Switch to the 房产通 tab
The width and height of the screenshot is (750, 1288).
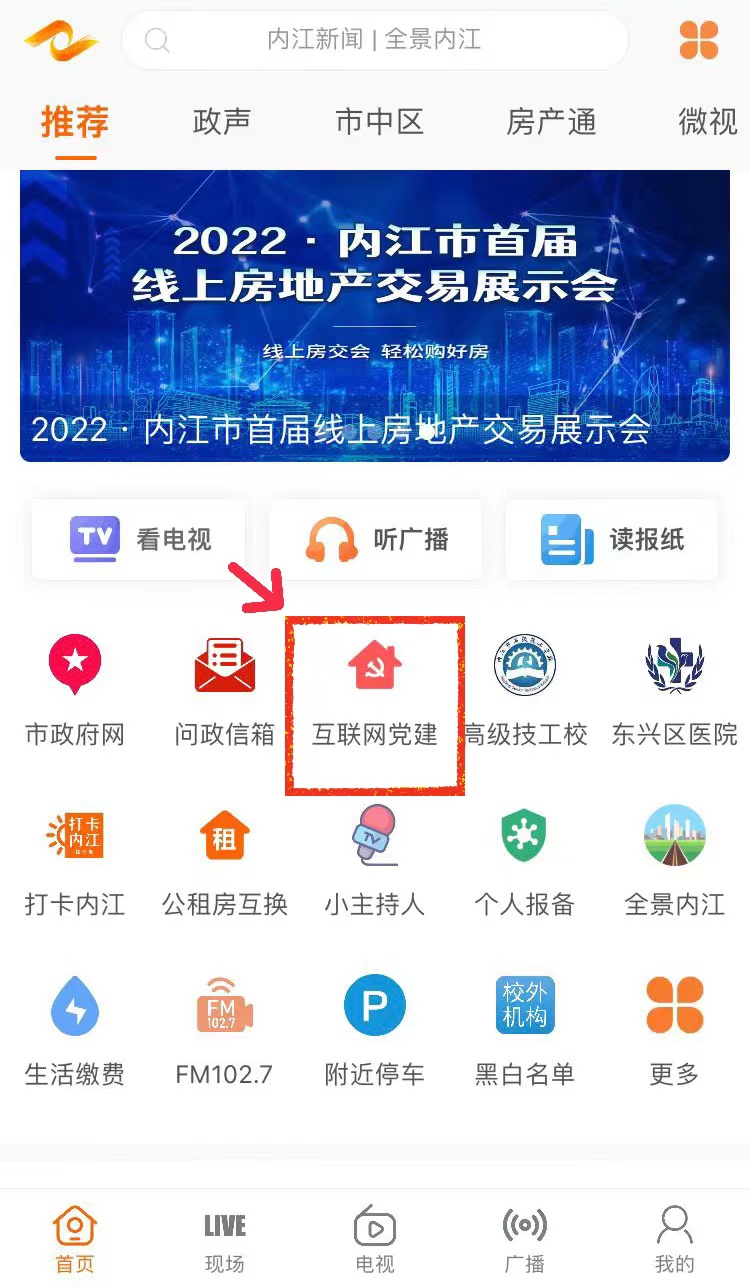[x=551, y=119]
